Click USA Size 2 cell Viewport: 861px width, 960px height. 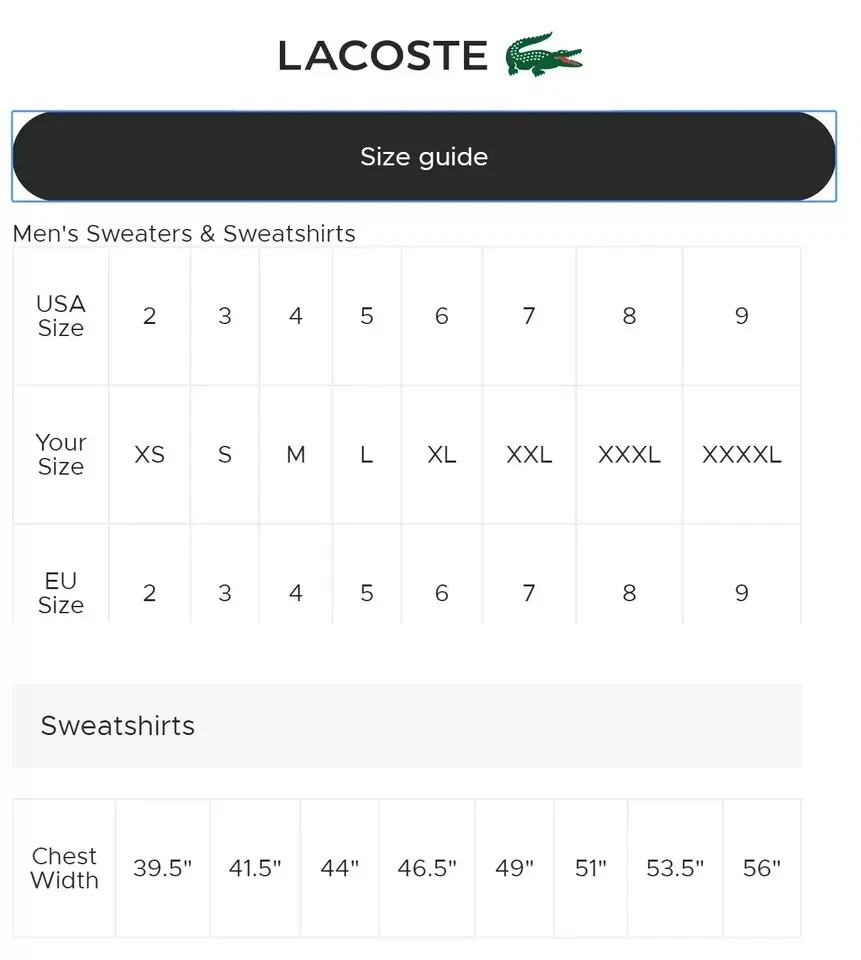[x=149, y=316]
